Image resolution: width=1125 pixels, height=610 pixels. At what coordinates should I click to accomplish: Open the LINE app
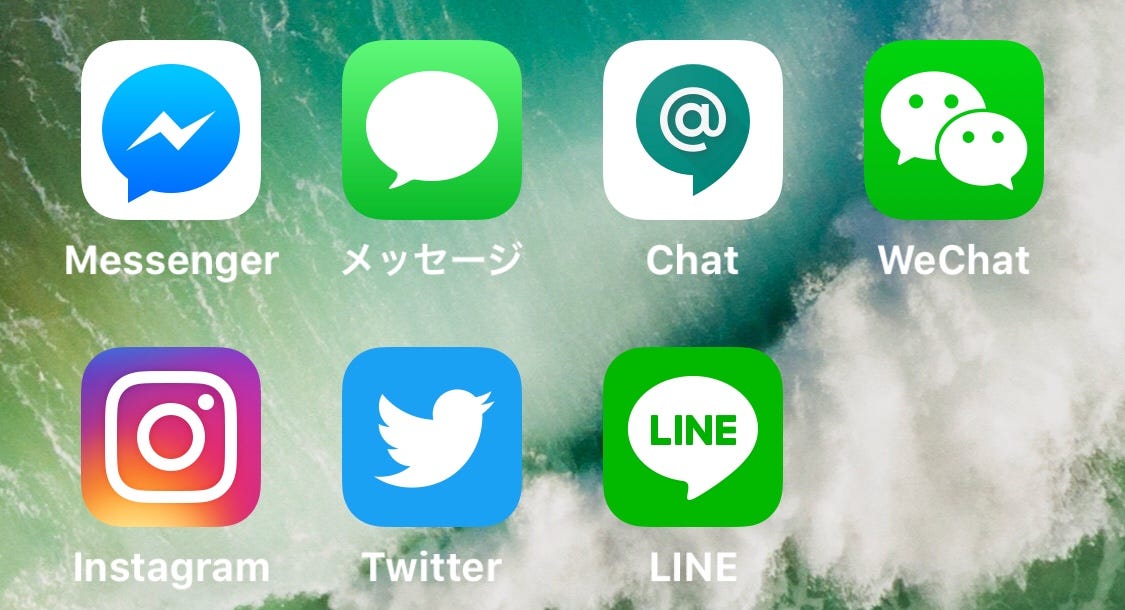pos(693,437)
